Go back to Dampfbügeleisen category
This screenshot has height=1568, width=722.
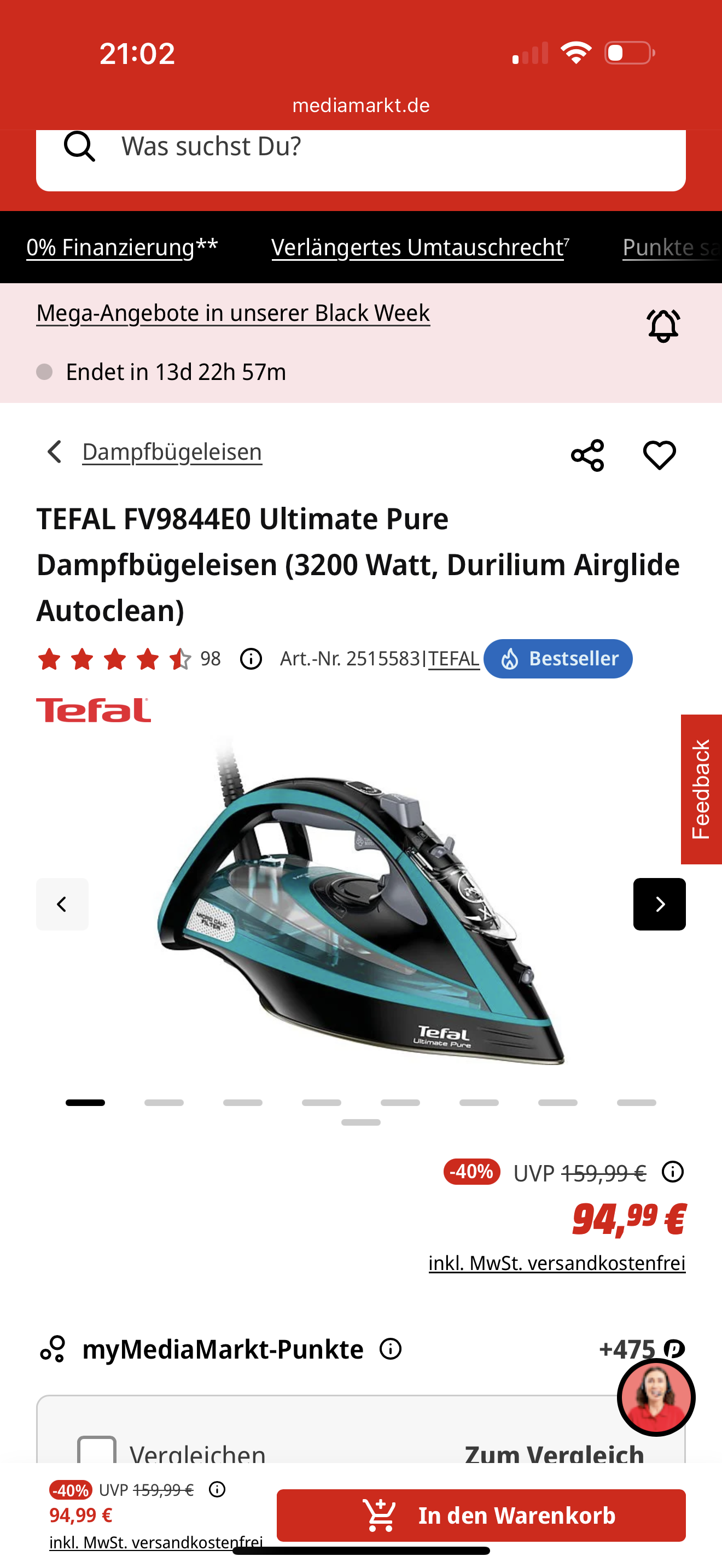click(172, 452)
